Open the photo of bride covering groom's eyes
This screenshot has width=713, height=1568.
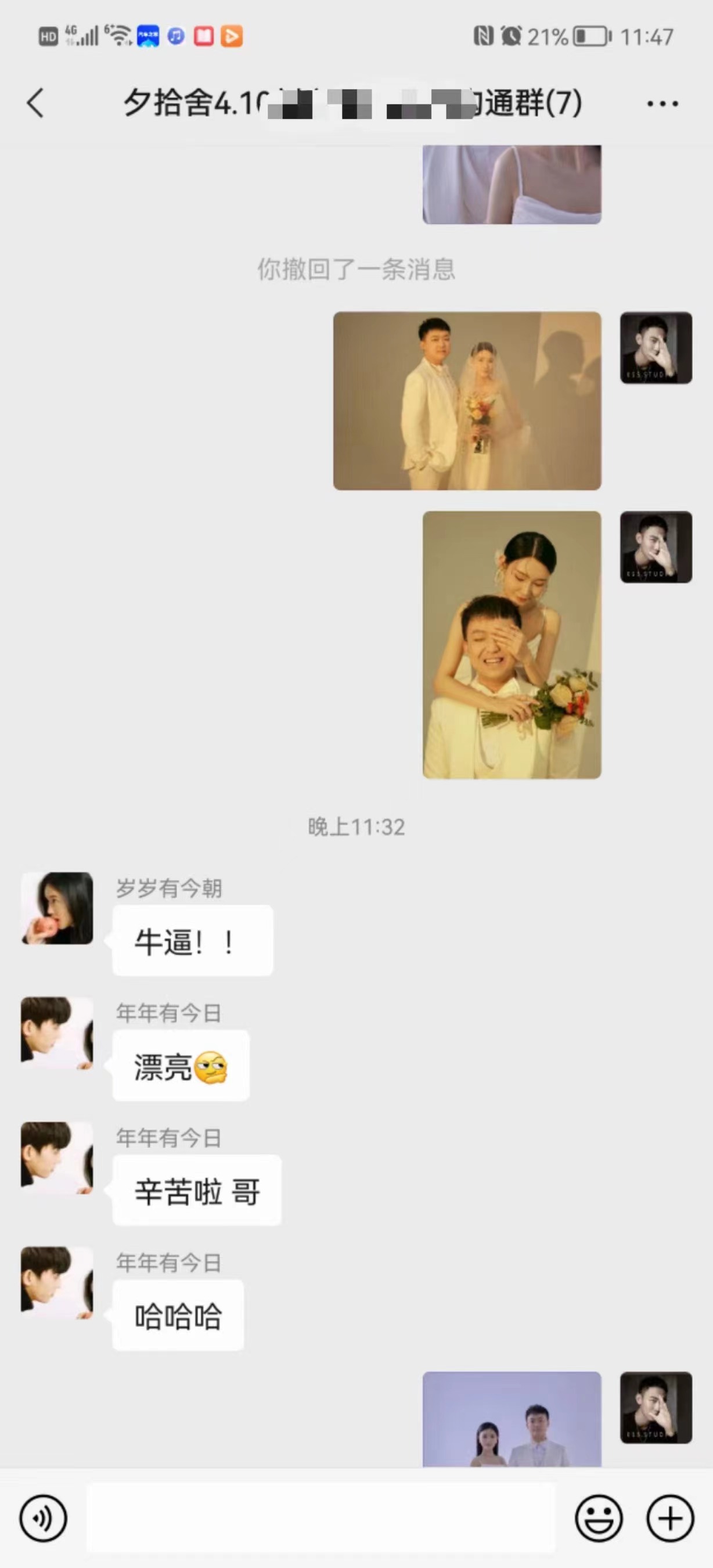point(512,645)
